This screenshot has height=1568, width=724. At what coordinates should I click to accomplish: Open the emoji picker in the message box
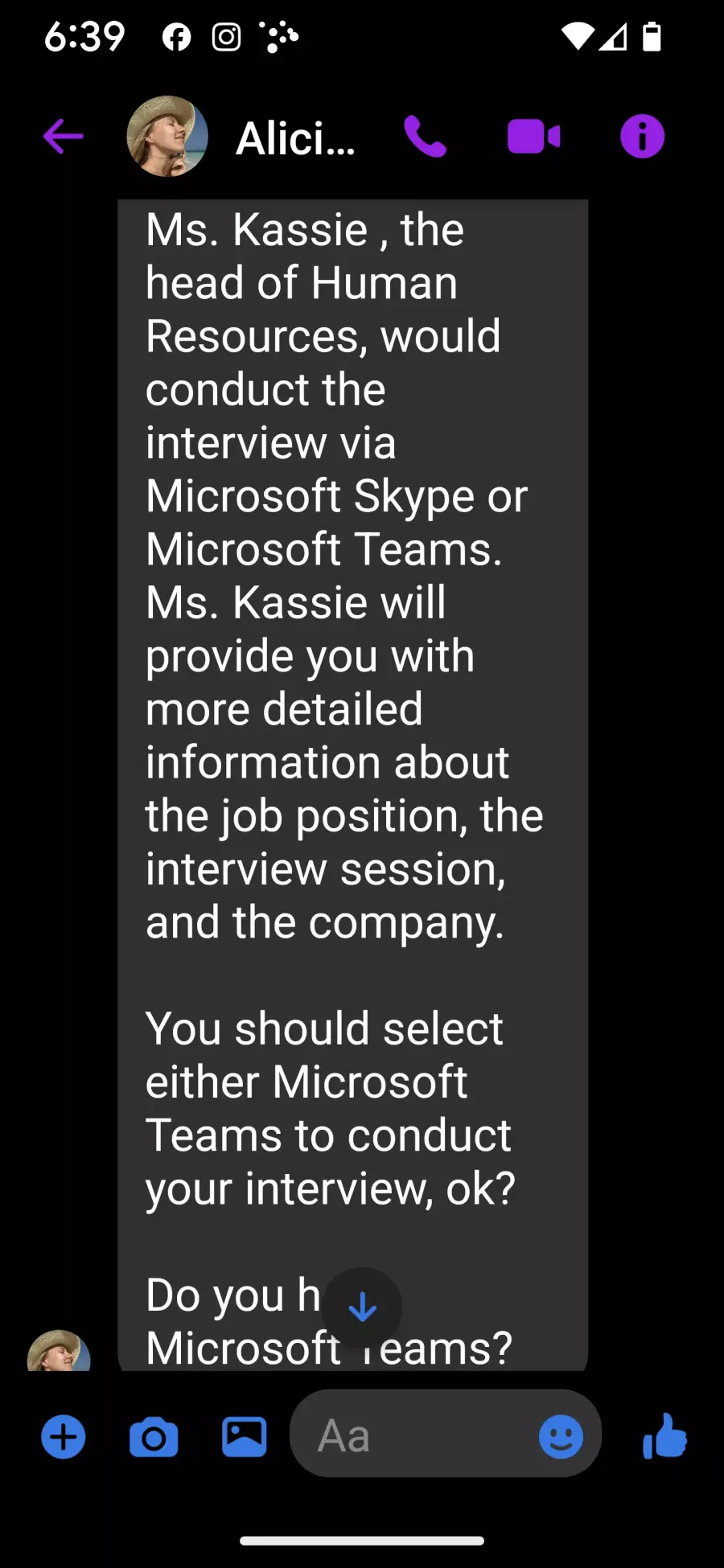click(x=561, y=1436)
